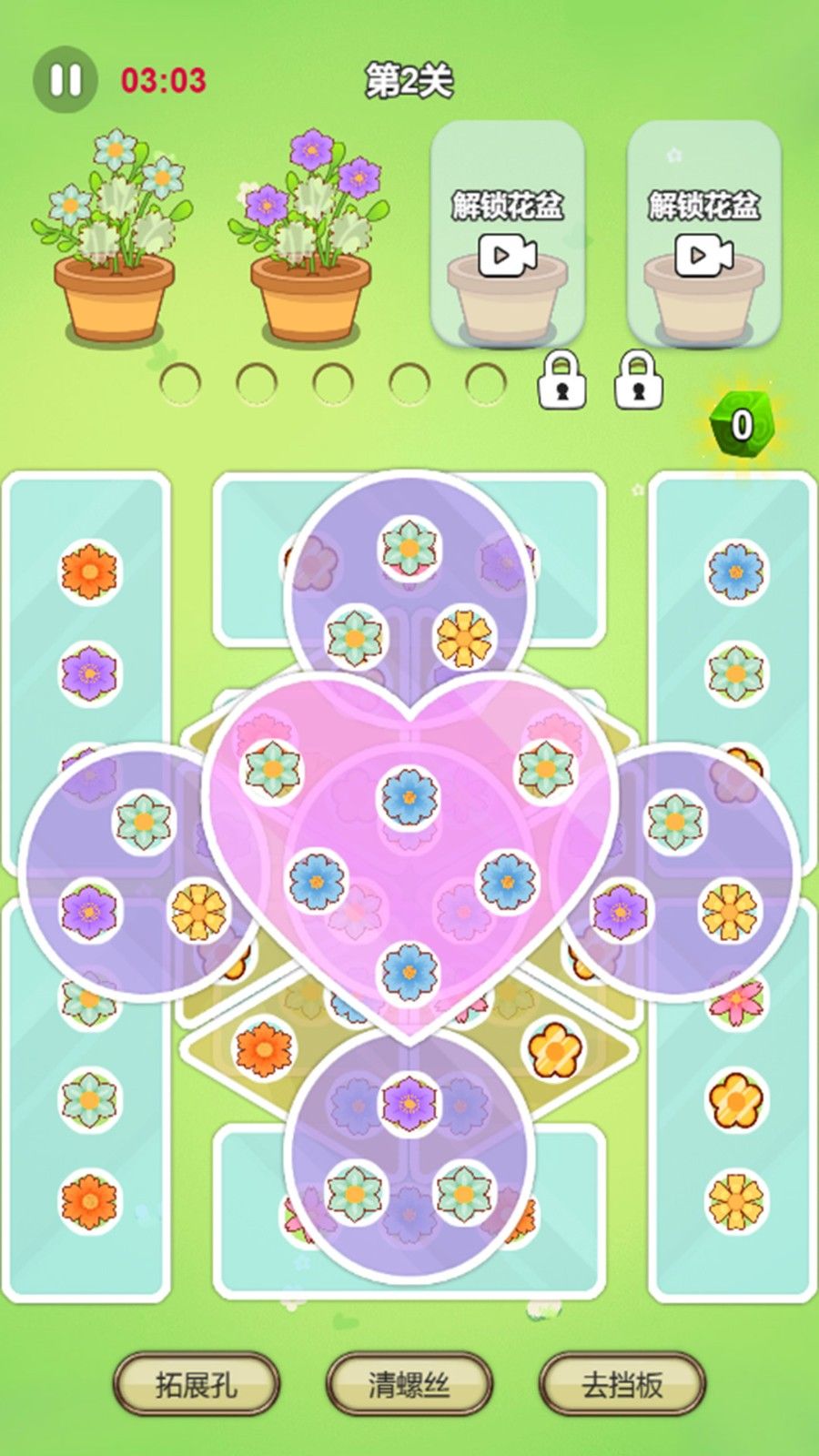This screenshot has width=819, height=1456.
Task: Tap the 拓展孔 power-up button
Action: [x=196, y=1384]
